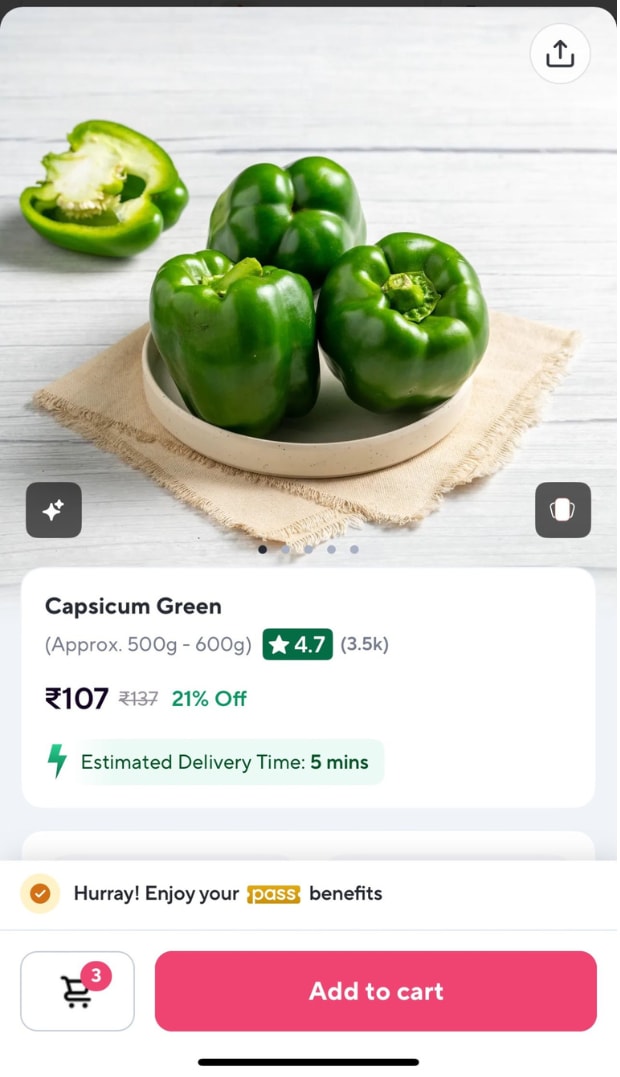620x1077 pixels.
Task: Open the cart with 3 items
Action: click(x=77, y=991)
